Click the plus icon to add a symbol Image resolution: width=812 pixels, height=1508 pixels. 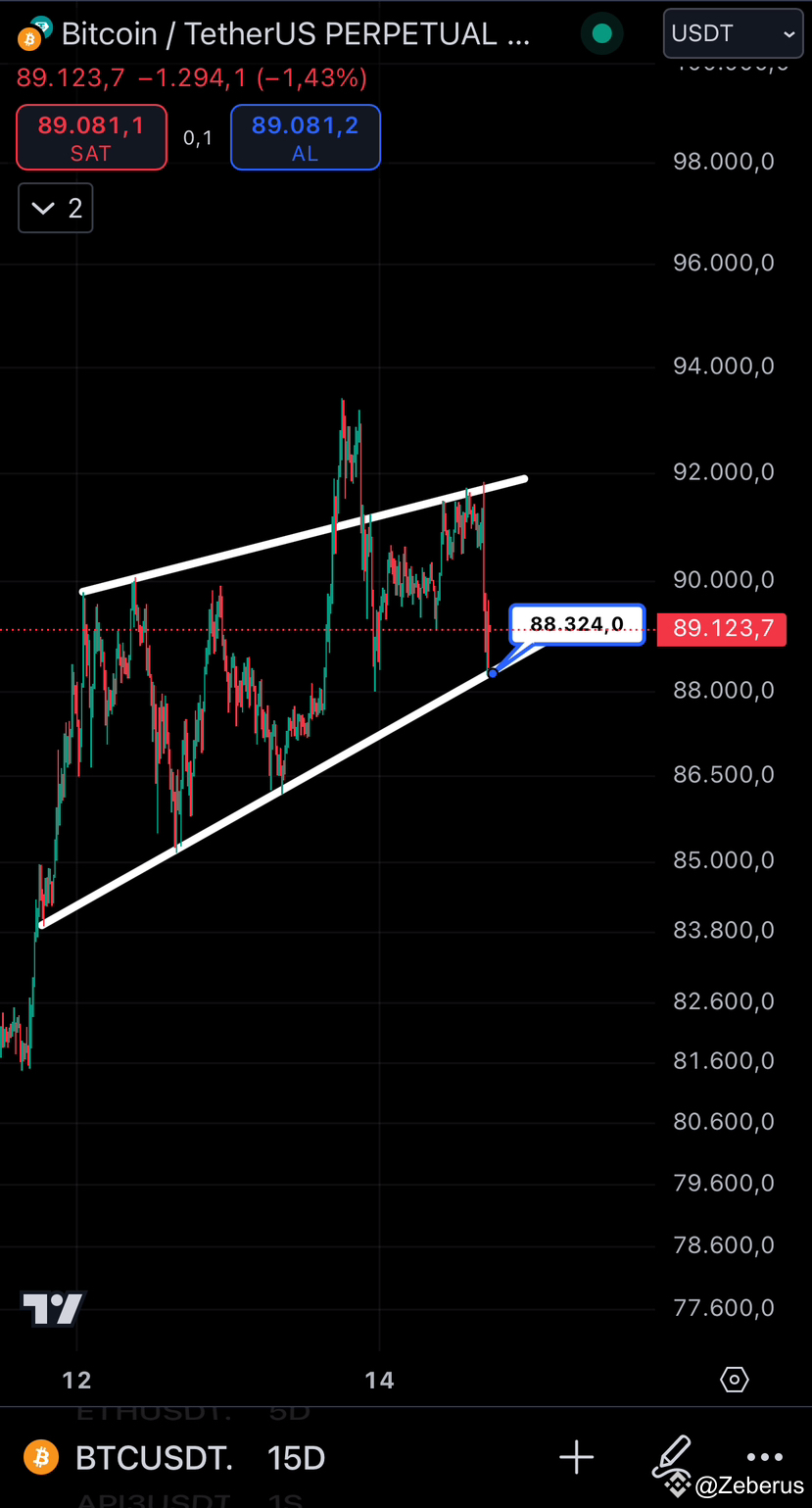pyautogui.click(x=576, y=1457)
